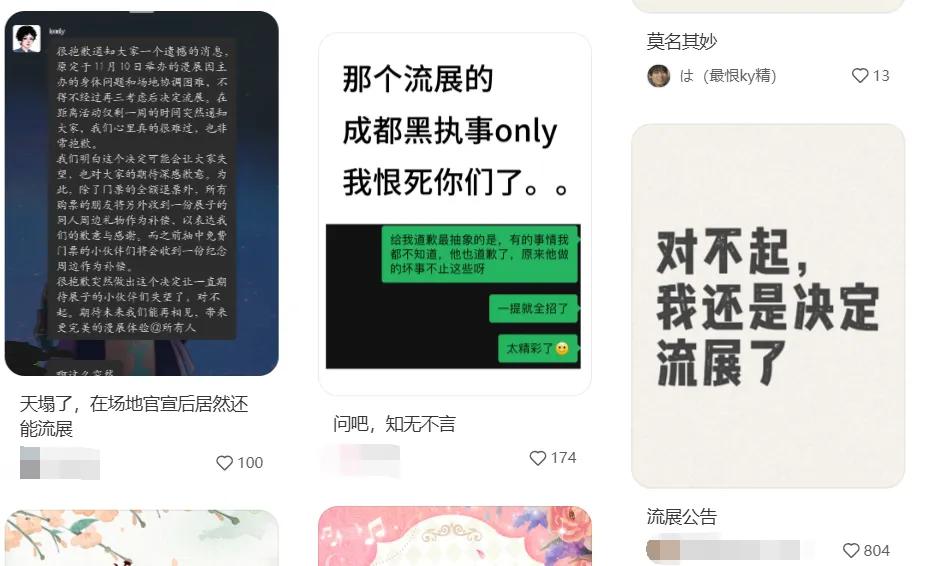Open the title 流展公告
Screen dimensions: 927x566
click(681, 517)
